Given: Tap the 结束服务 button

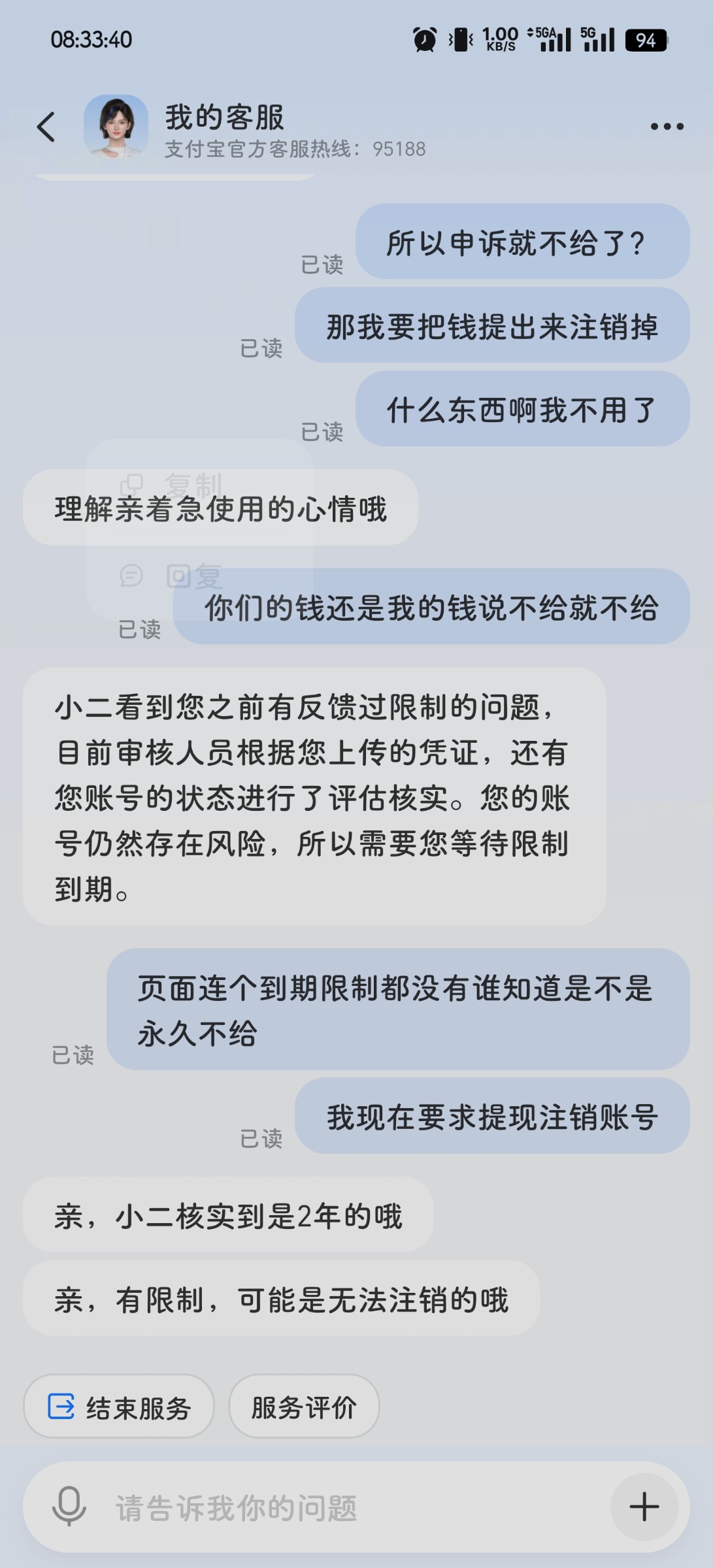Looking at the screenshot, I should click(x=119, y=1407).
